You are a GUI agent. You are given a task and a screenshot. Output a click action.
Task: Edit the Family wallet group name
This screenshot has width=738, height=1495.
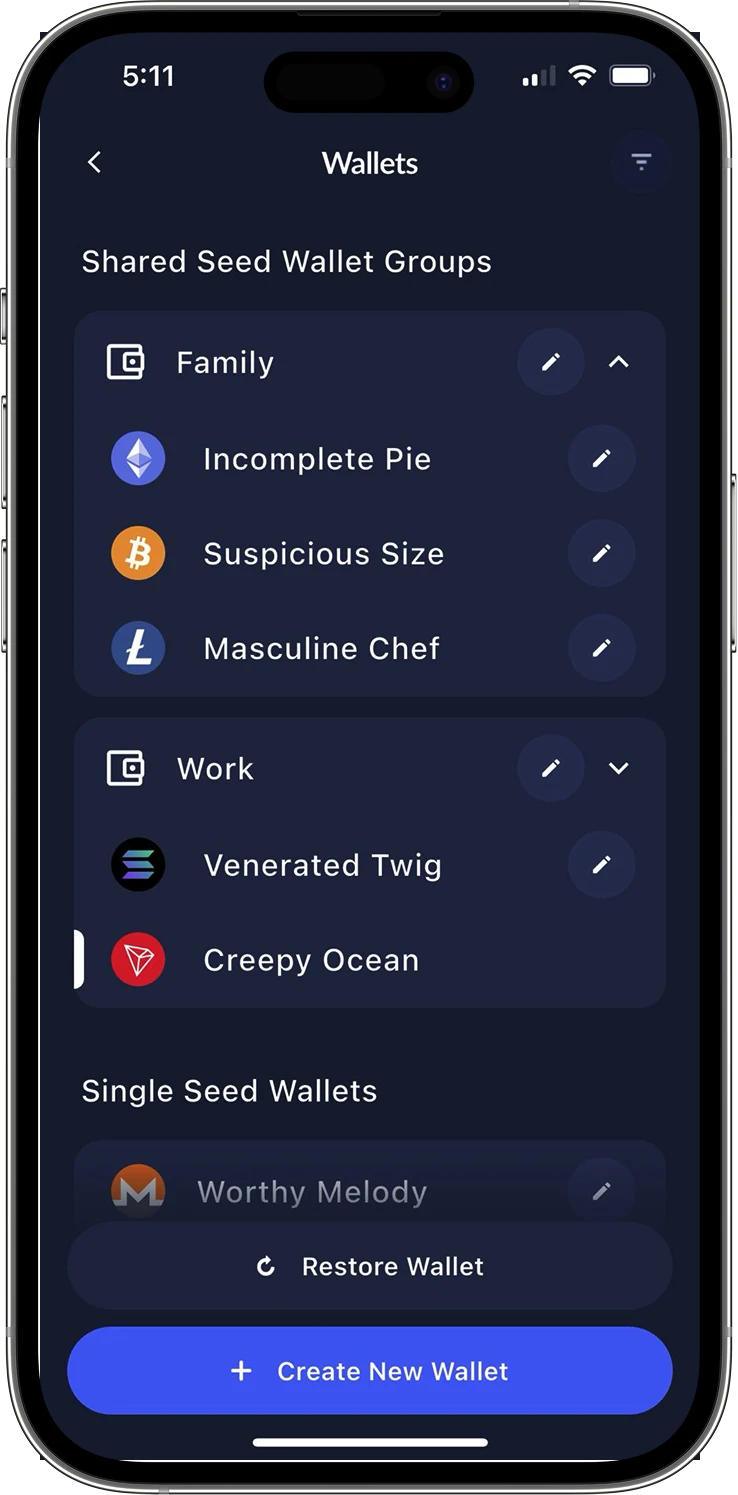click(x=550, y=362)
